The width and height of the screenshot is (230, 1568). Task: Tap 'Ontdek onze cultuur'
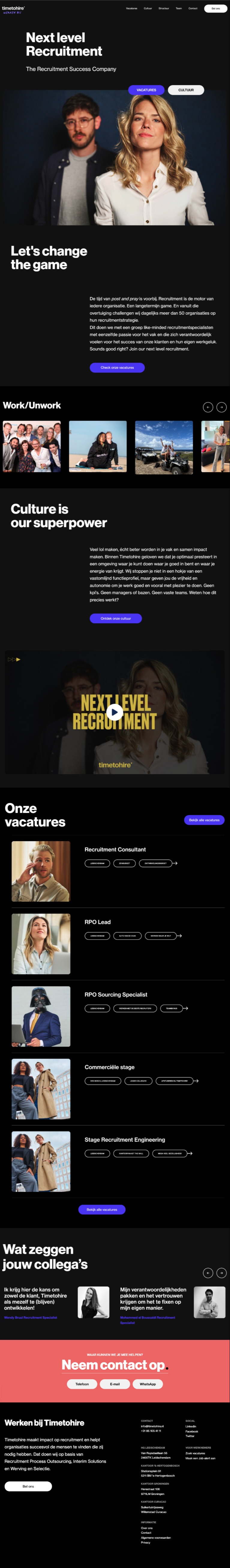pyautogui.click(x=116, y=618)
